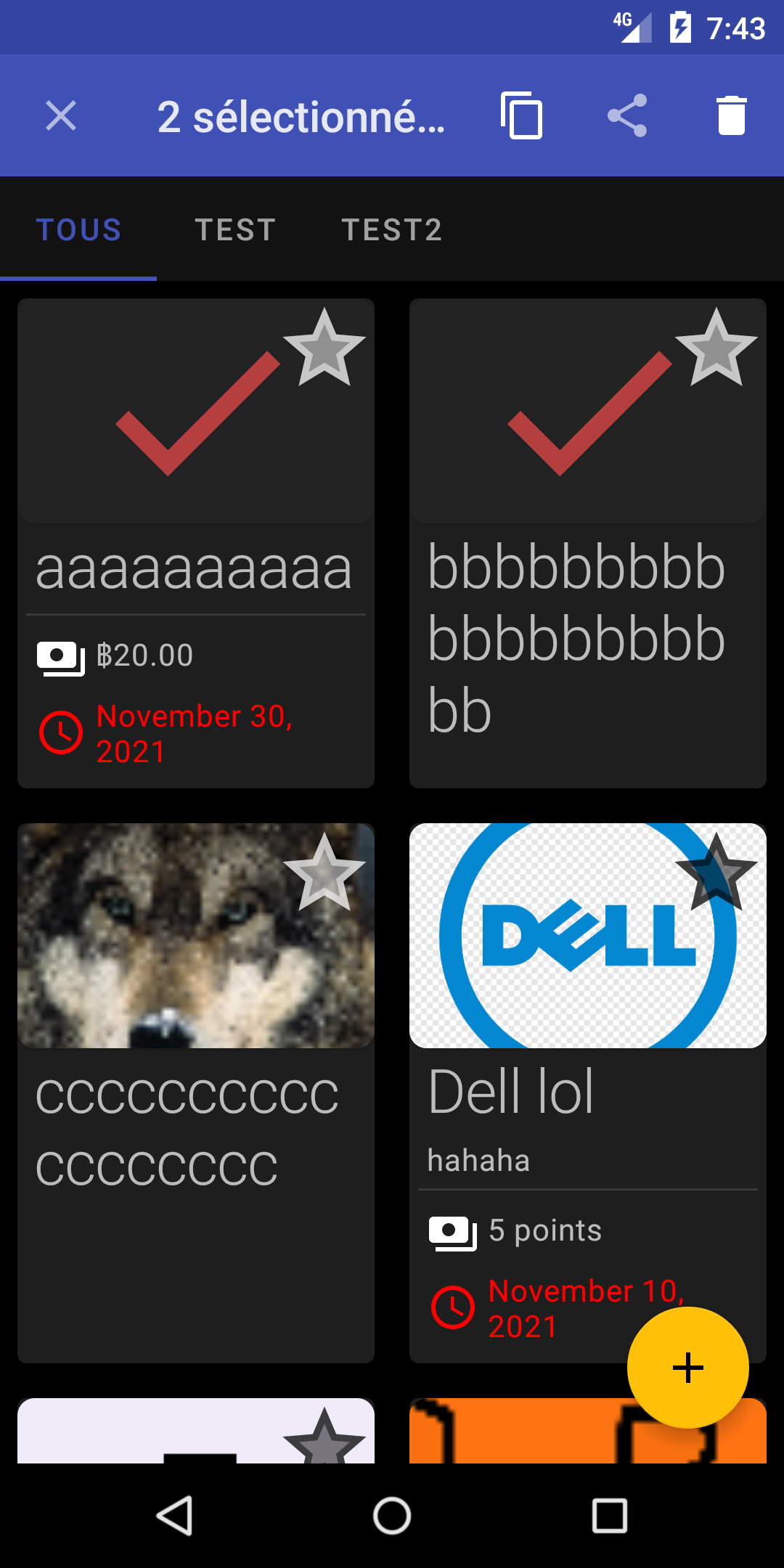Open the recent apps overview

click(x=609, y=1516)
